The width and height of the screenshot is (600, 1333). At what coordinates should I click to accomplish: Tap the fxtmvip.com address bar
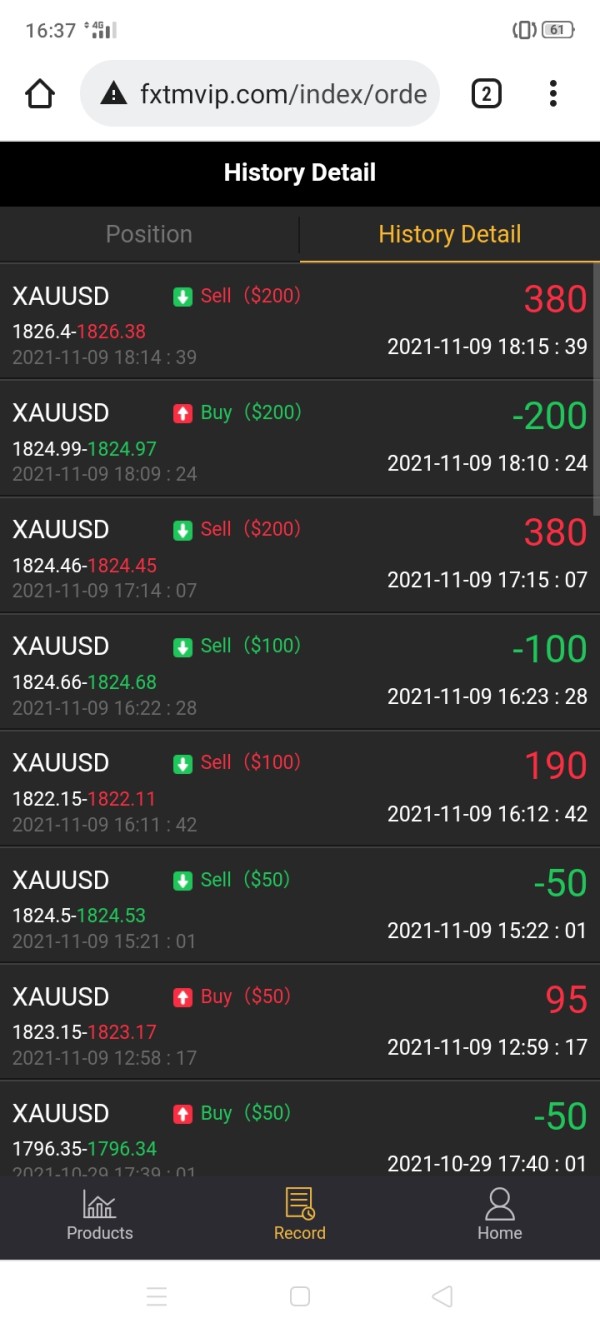click(x=260, y=94)
